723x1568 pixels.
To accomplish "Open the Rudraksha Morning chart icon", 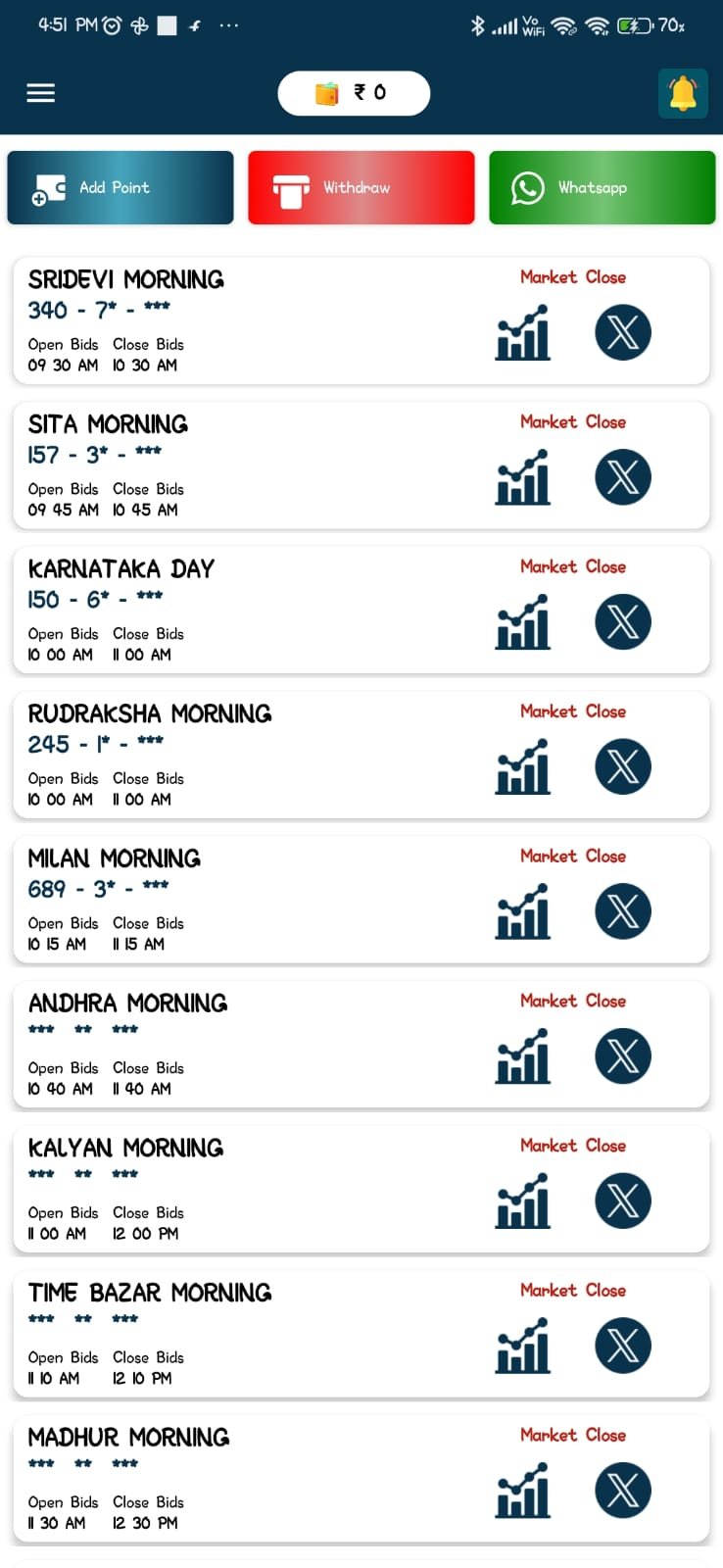I will (523, 766).
